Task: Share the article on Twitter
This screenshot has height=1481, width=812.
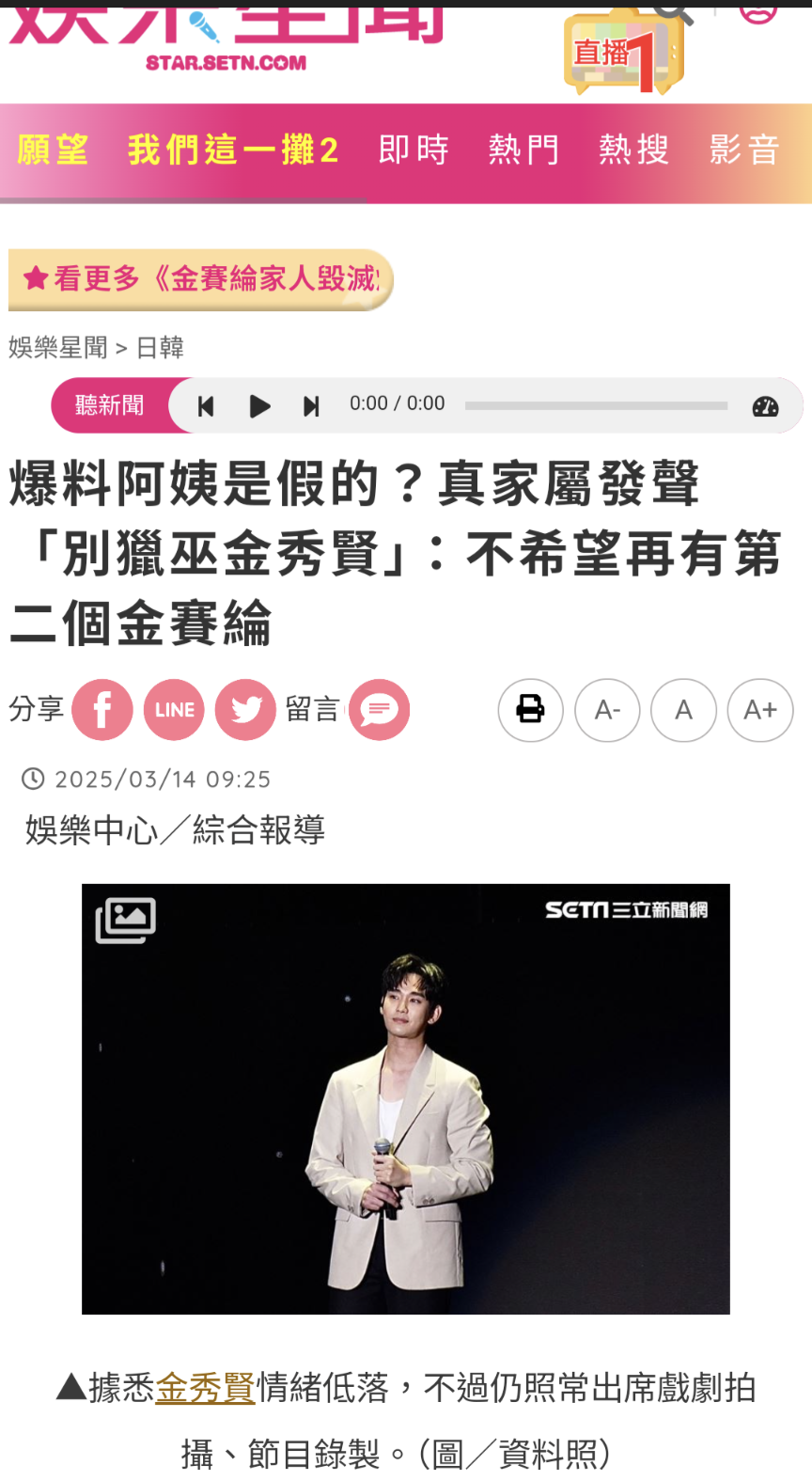Action: (x=245, y=710)
